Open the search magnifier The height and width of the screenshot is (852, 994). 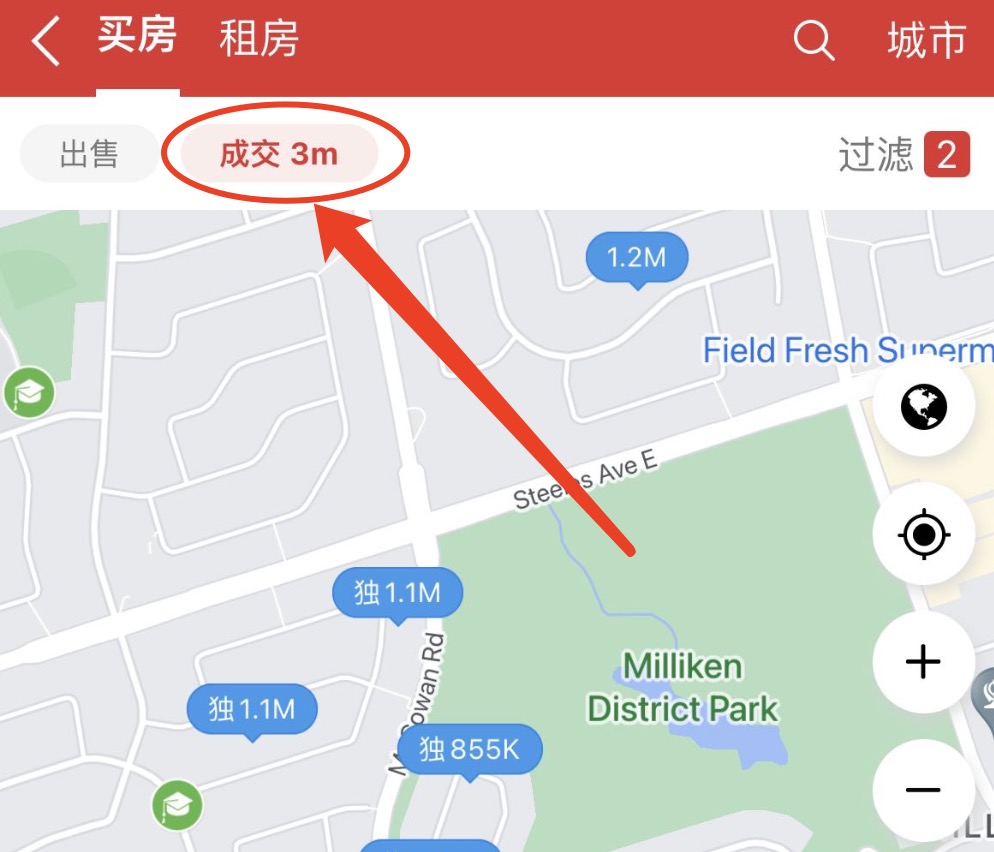[x=813, y=42]
